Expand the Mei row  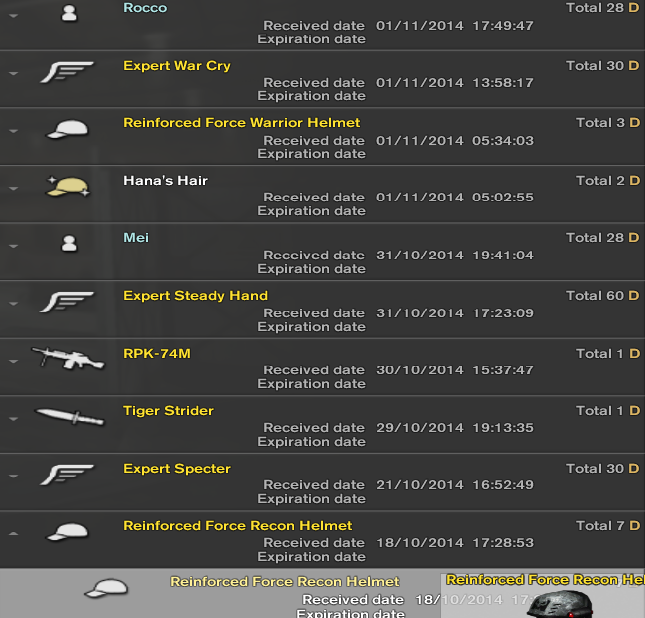[x=13, y=246]
